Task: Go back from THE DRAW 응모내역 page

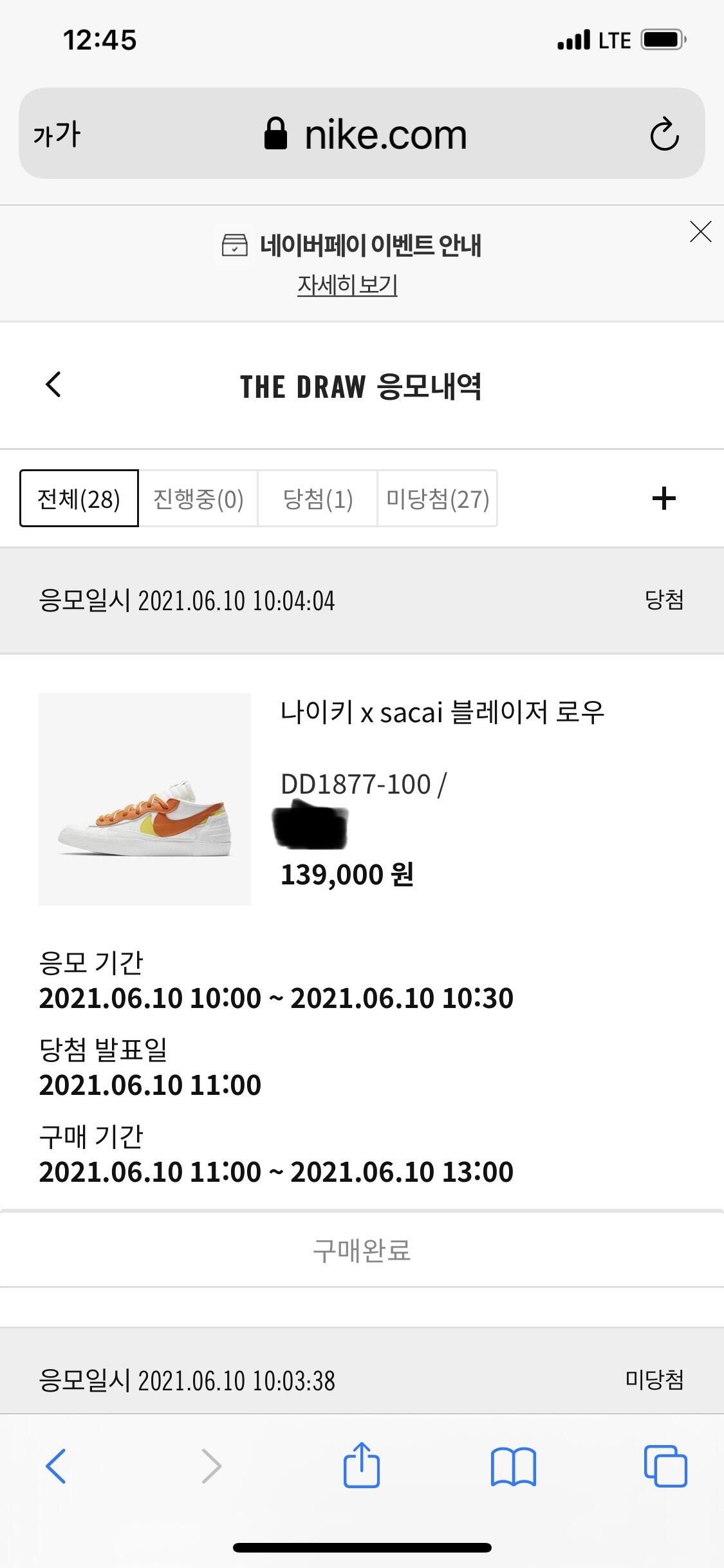Action: coord(53,385)
